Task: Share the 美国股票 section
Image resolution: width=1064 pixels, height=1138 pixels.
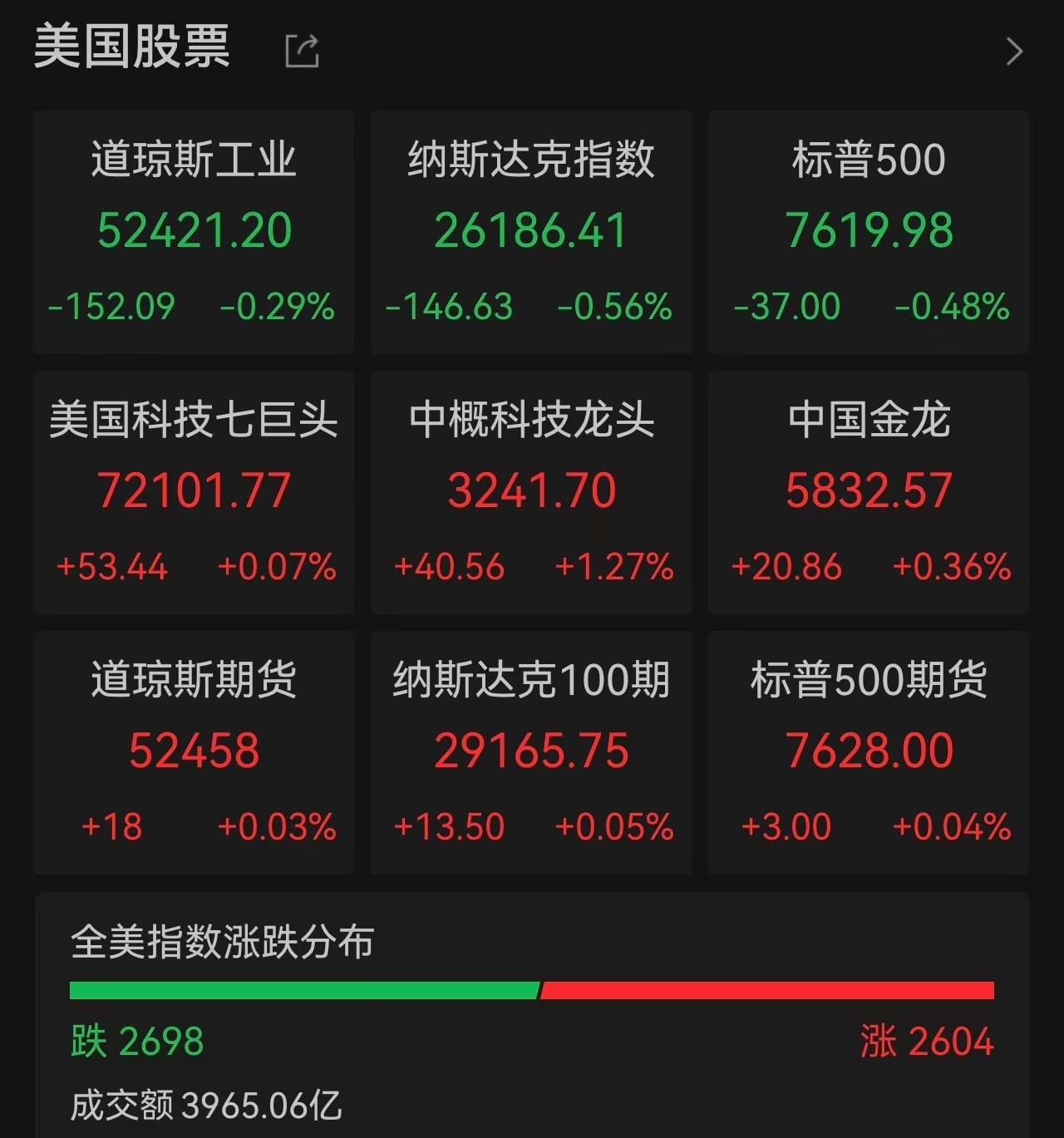Action: coord(302,51)
